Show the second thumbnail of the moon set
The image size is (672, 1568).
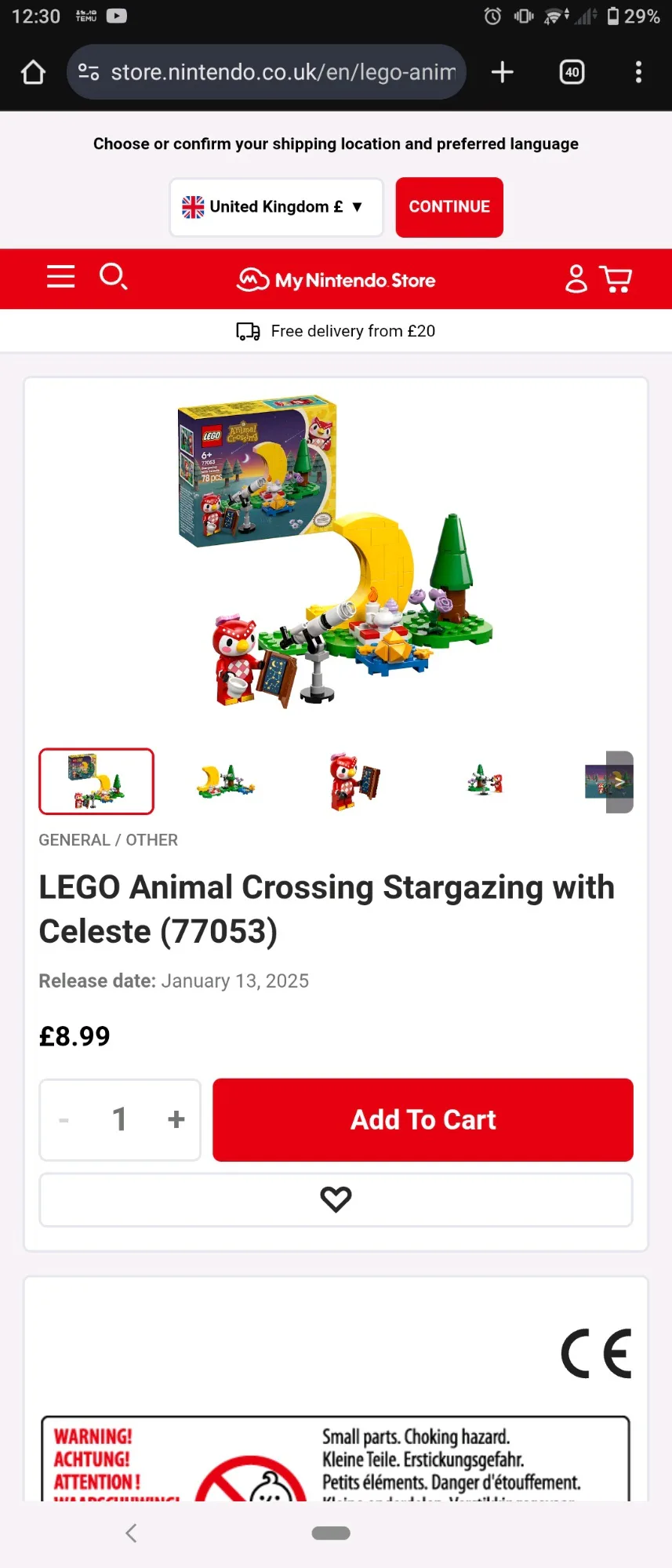pyautogui.click(x=226, y=781)
